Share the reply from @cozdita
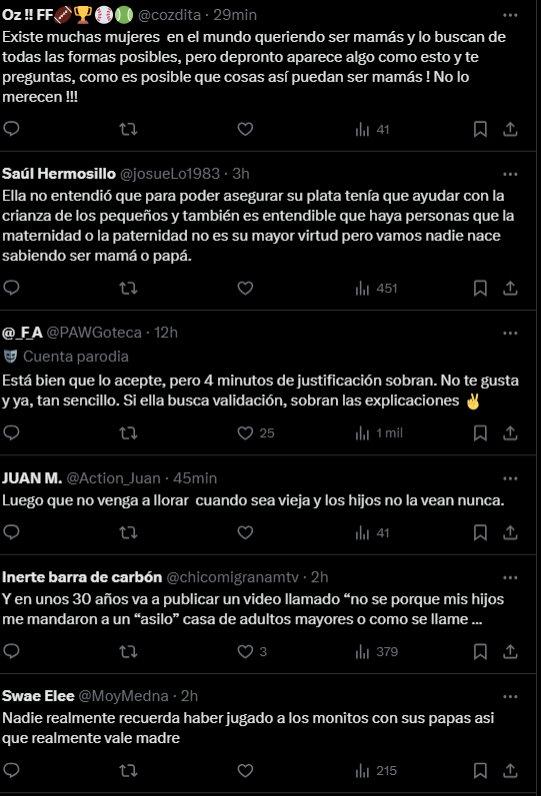 click(510, 129)
